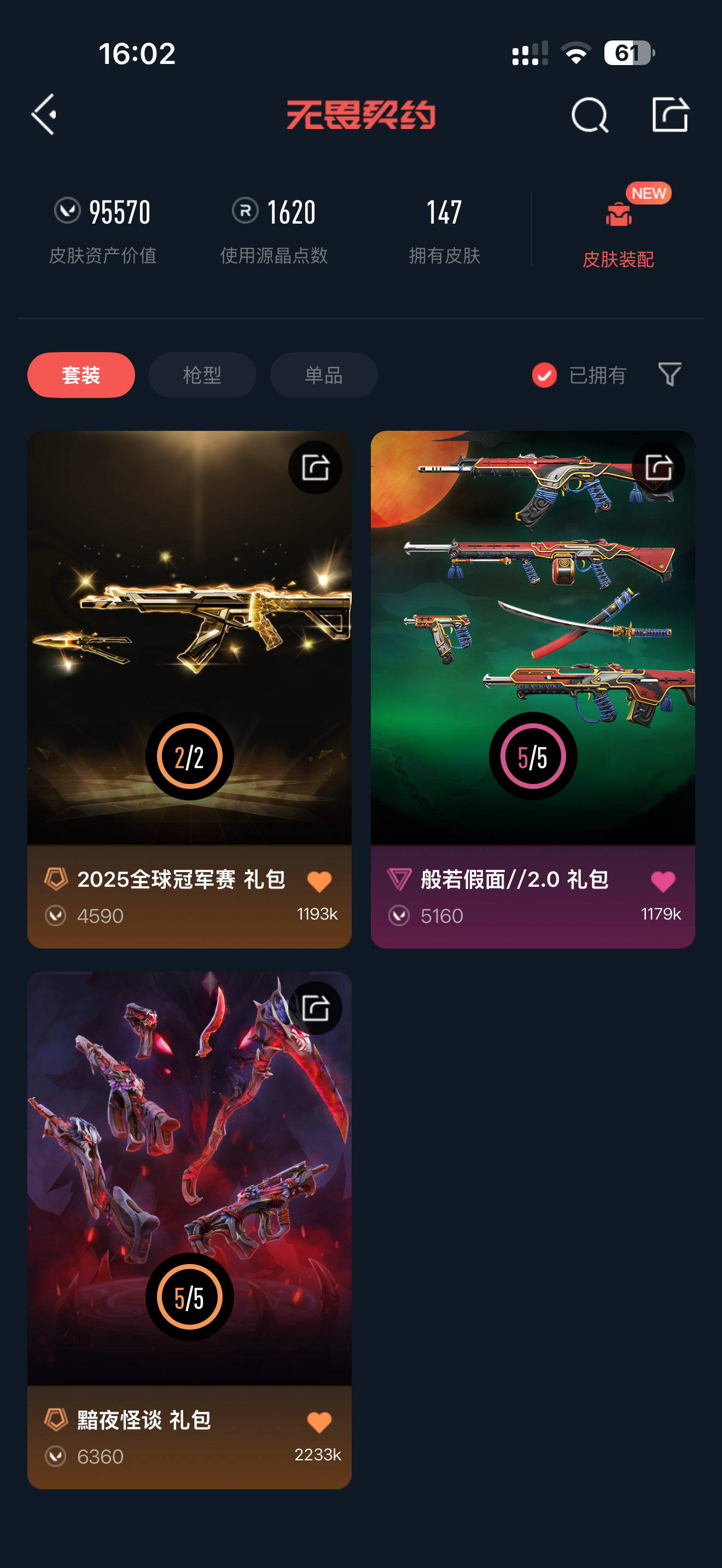Image resolution: width=722 pixels, height=1568 pixels.
Task: Open 皮肤装配 skin loadout
Action: point(618,229)
